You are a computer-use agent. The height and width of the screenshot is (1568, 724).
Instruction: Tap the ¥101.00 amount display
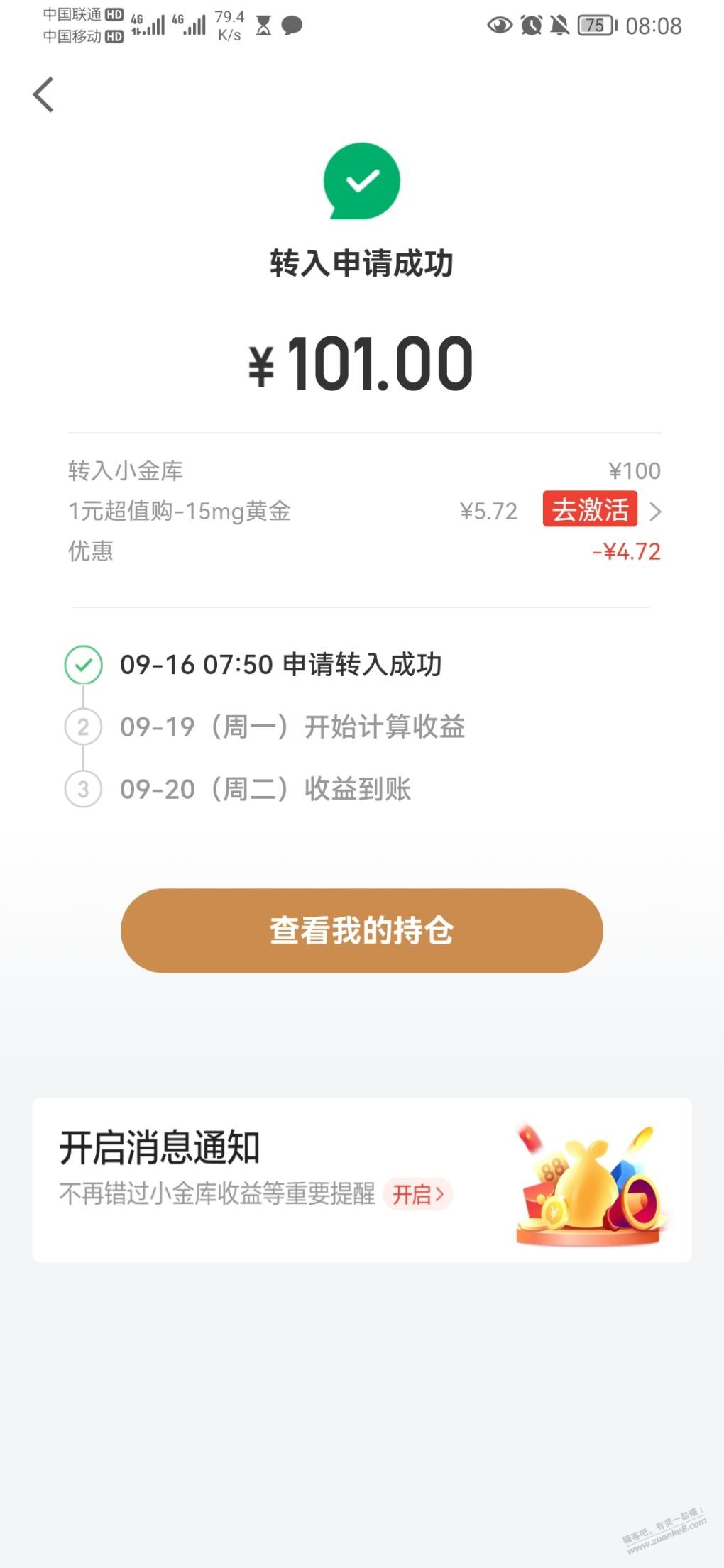click(361, 363)
